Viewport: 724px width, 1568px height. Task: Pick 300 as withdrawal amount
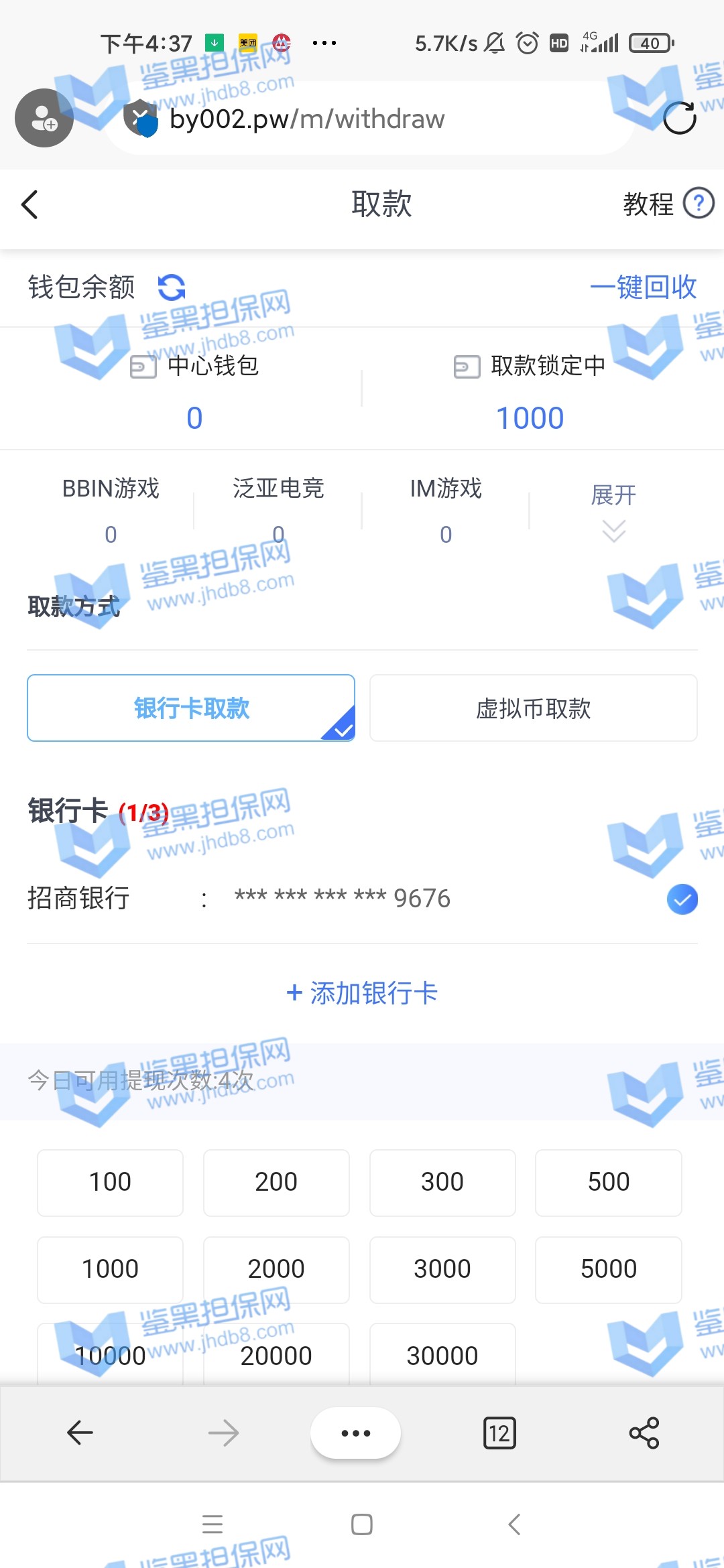click(442, 1182)
